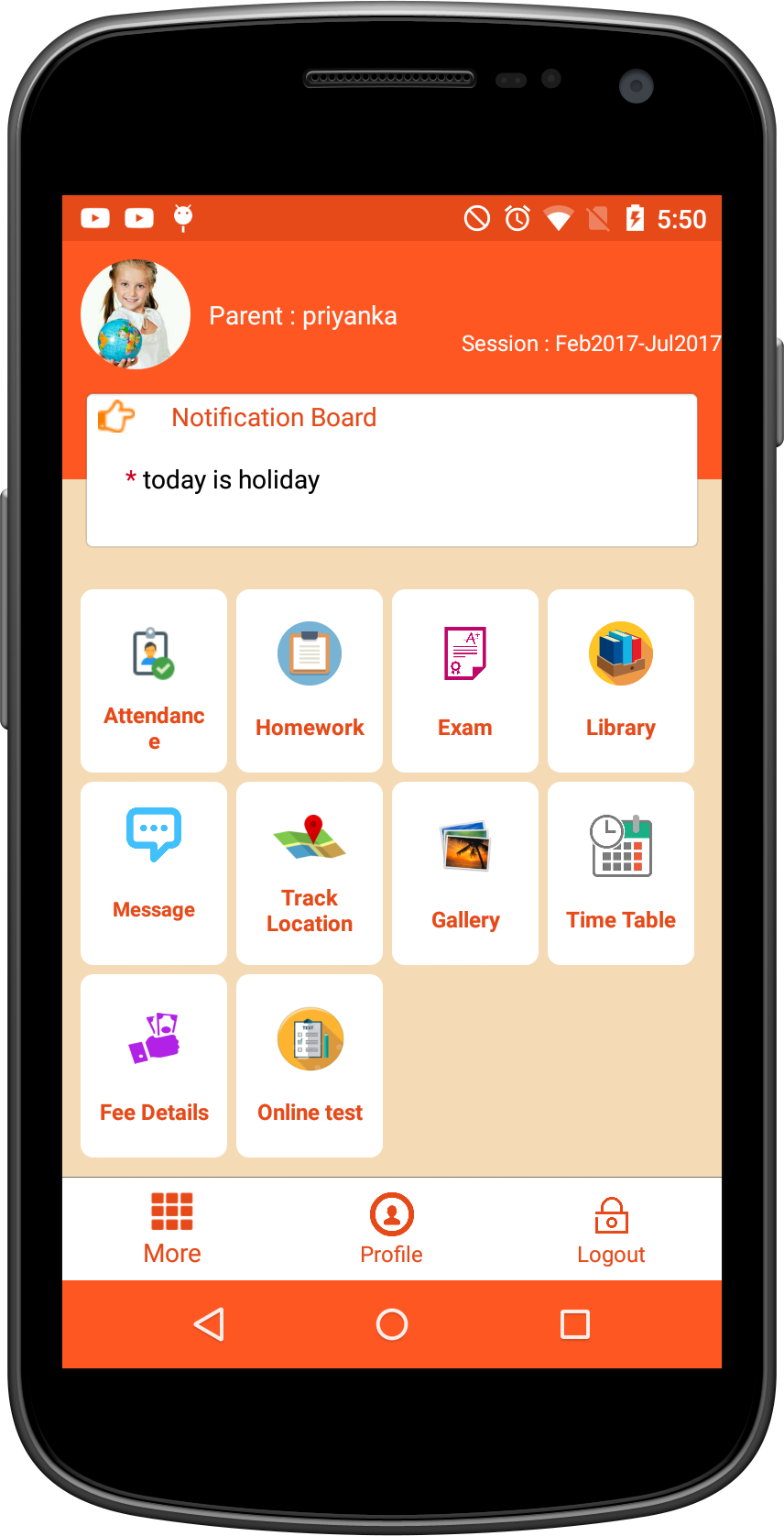
Task: Select Track Location
Action: (310, 873)
